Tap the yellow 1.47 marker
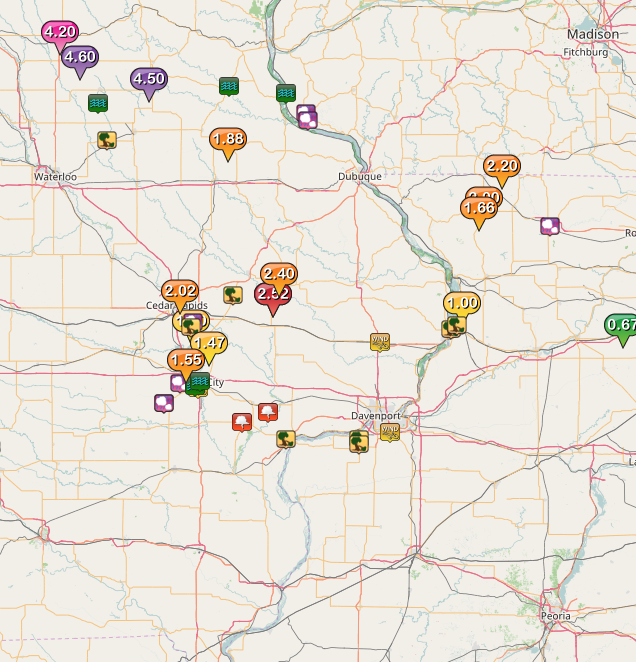Viewport: 636px width, 662px height. coord(210,343)
